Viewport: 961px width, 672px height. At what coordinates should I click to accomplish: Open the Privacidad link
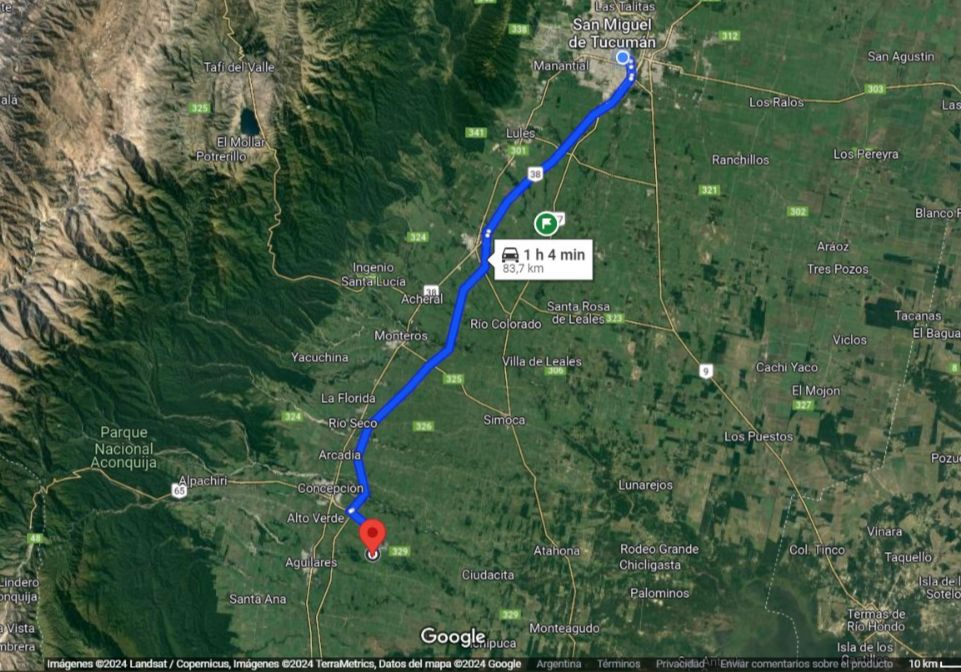[680, 664]
